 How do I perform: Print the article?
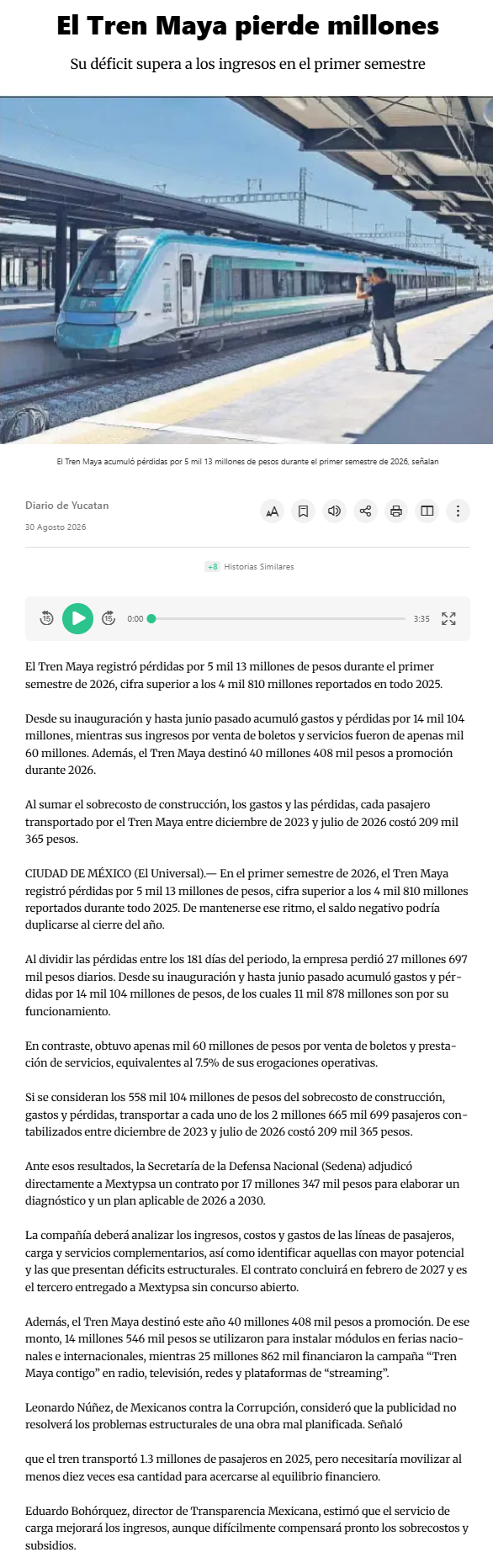point(396,511)
